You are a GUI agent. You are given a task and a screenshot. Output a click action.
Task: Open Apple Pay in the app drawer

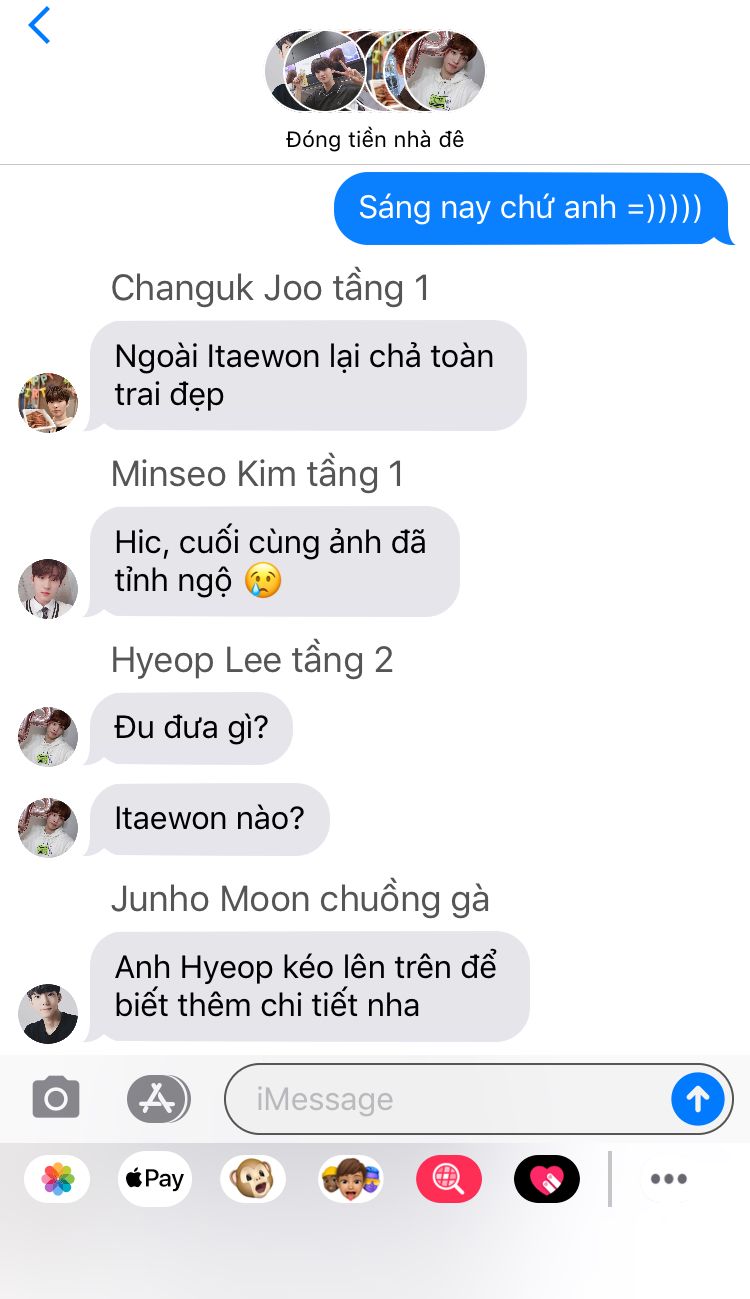coord(155,1180)
